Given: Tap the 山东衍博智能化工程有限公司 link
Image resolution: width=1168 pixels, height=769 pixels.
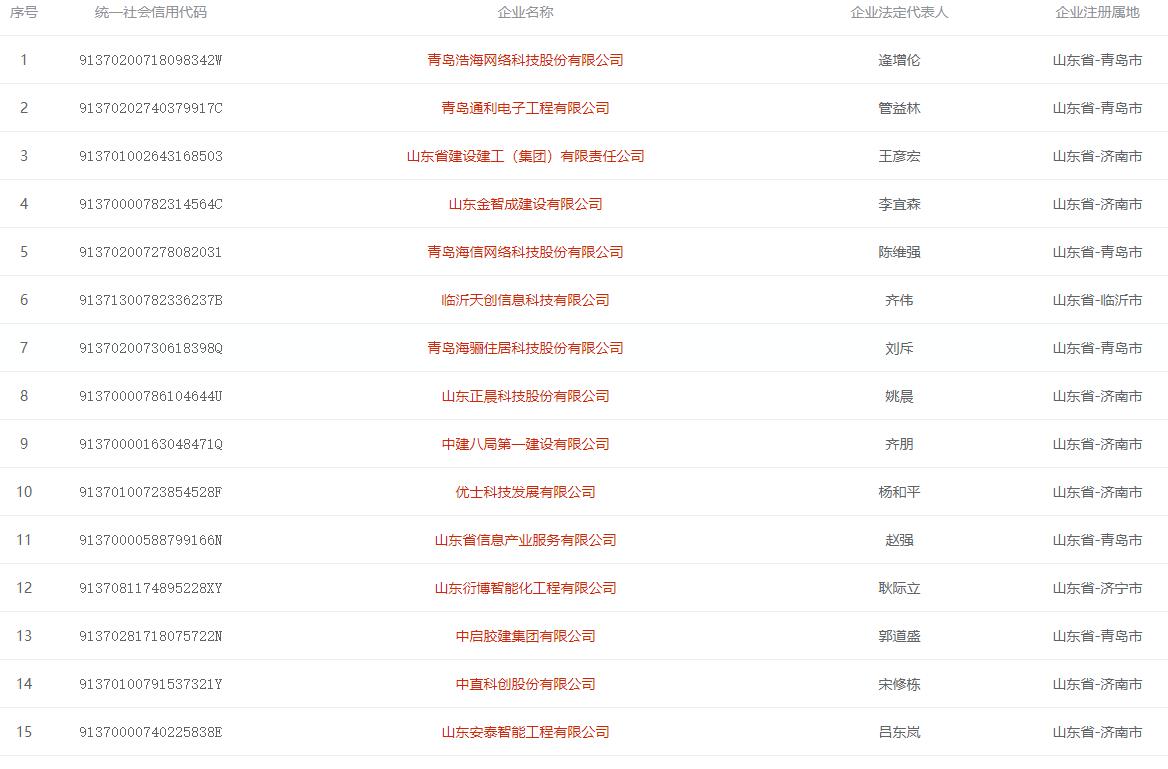Looking at the screenshot, I should 525,588.
